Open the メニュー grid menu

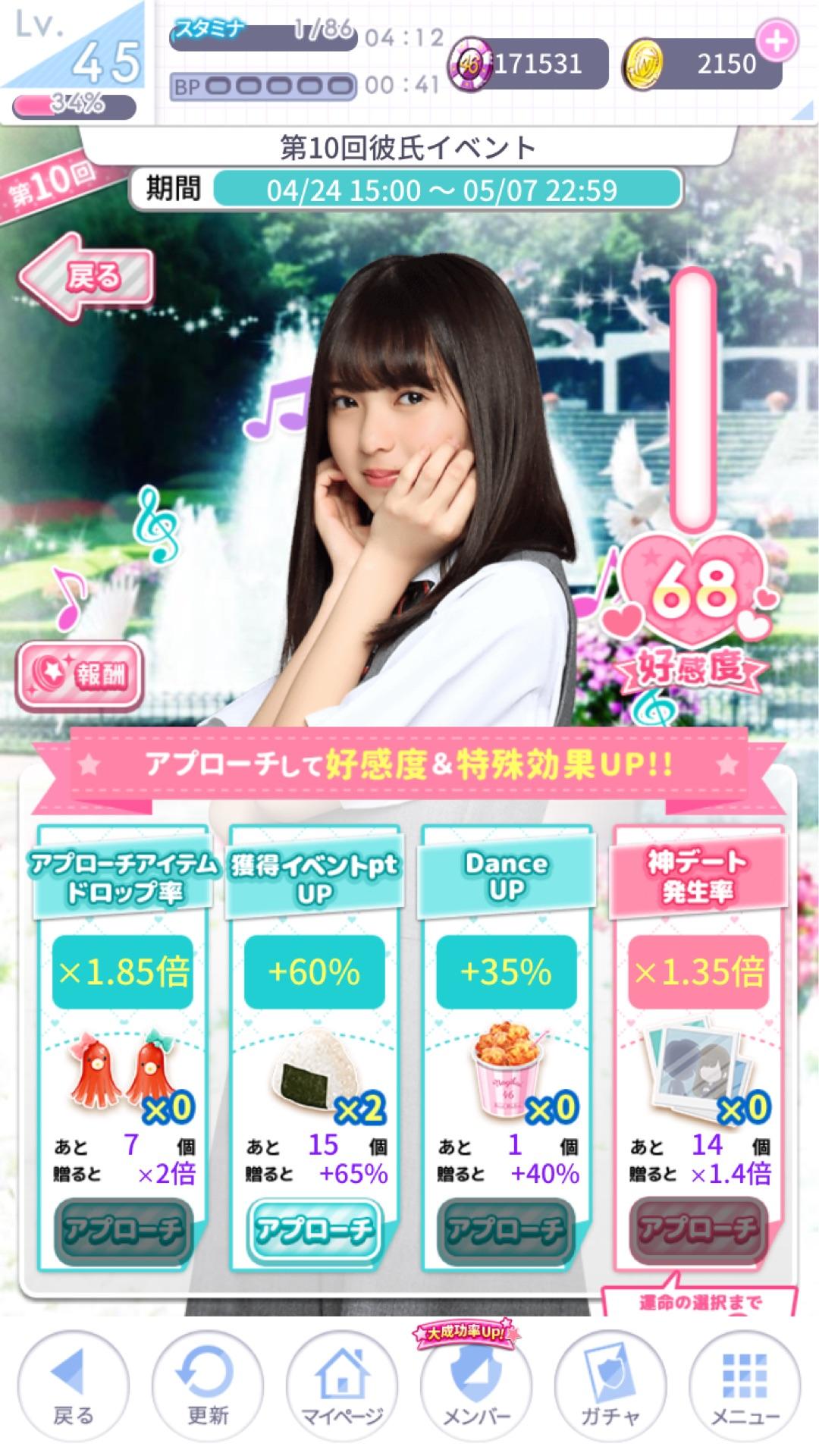pyautogui.click(x=744, y=1386)
